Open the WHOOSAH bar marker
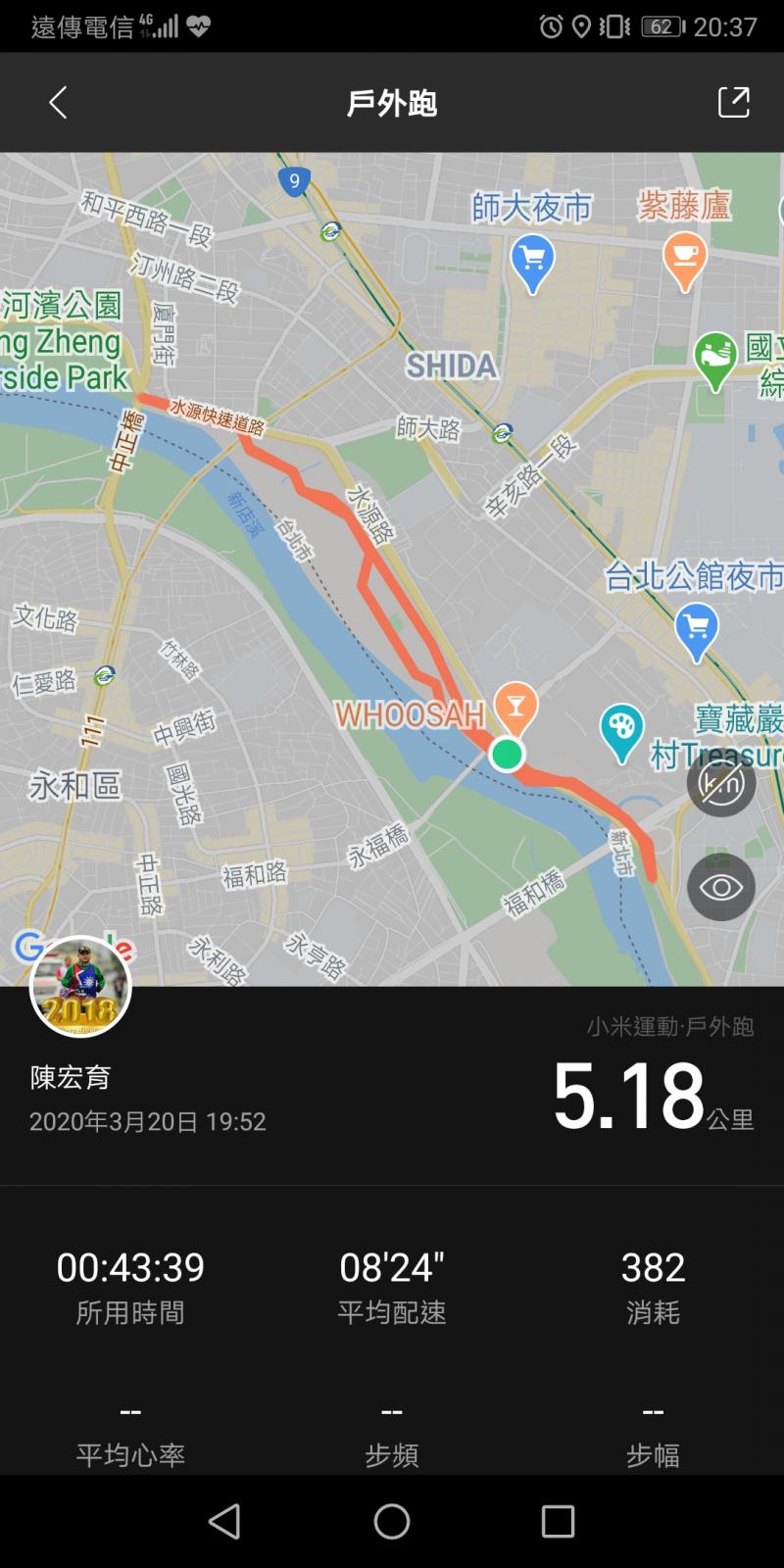The height and width of the screenshot is (1568, 784). tap(515, 707)
